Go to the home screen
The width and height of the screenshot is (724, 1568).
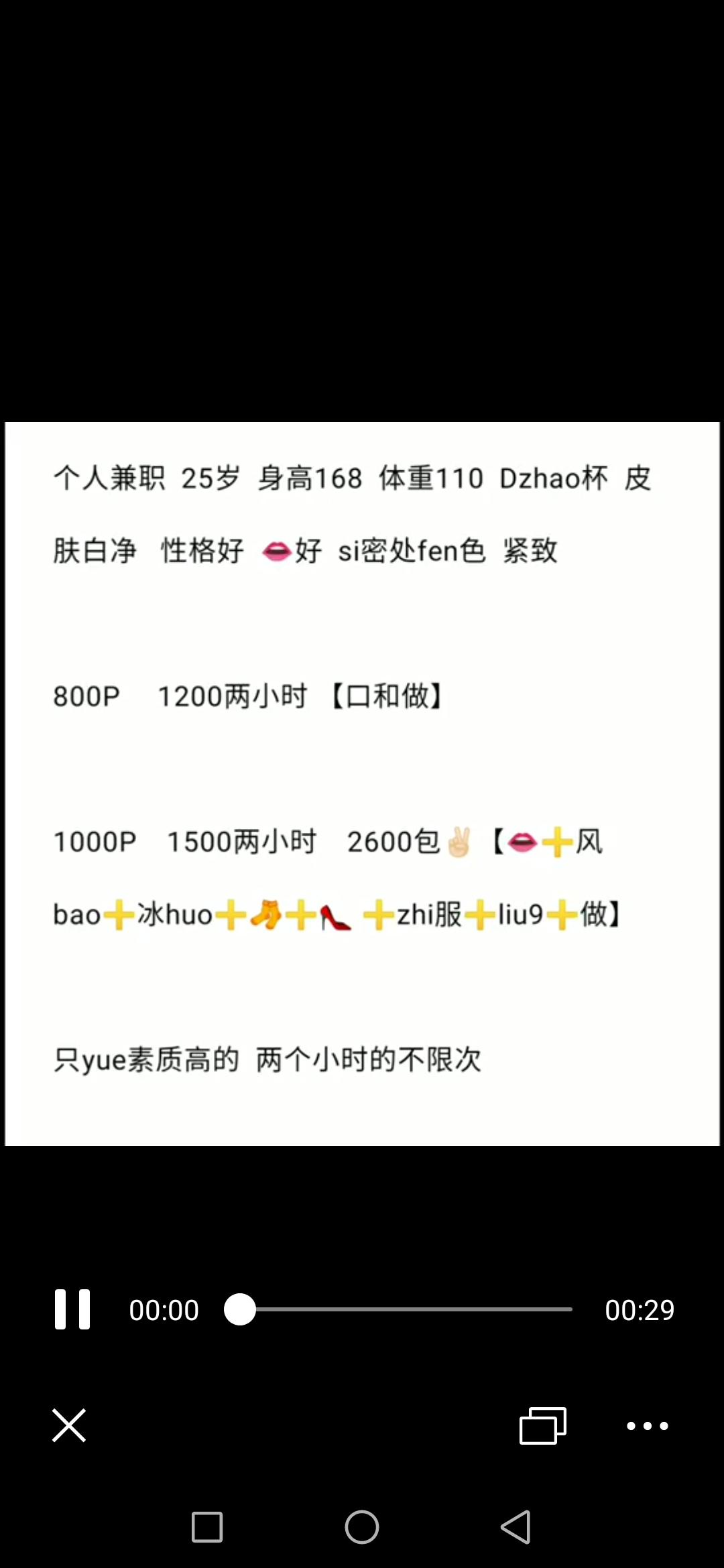(x=362, y=1527)
